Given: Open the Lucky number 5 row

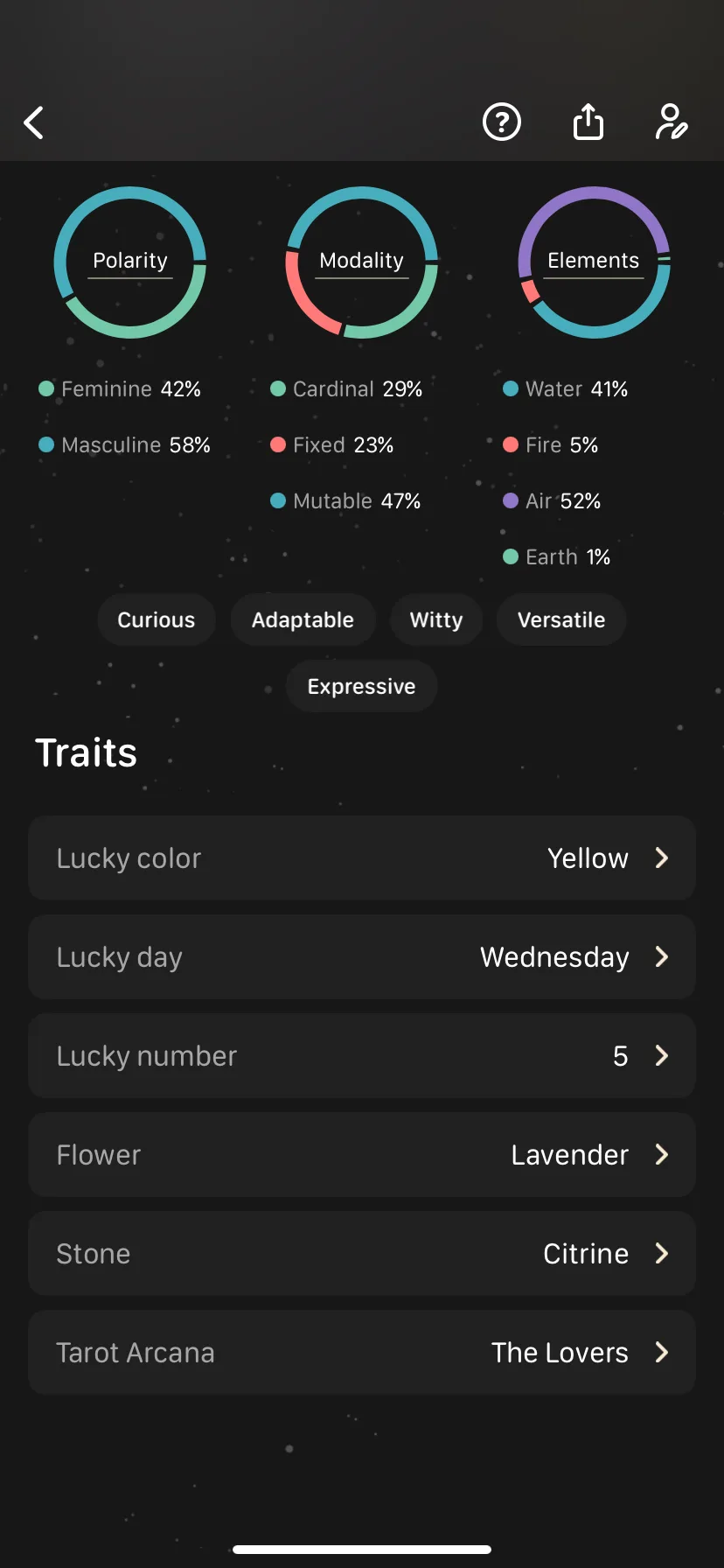Looking at the screenshot, I should [362, 1056].
